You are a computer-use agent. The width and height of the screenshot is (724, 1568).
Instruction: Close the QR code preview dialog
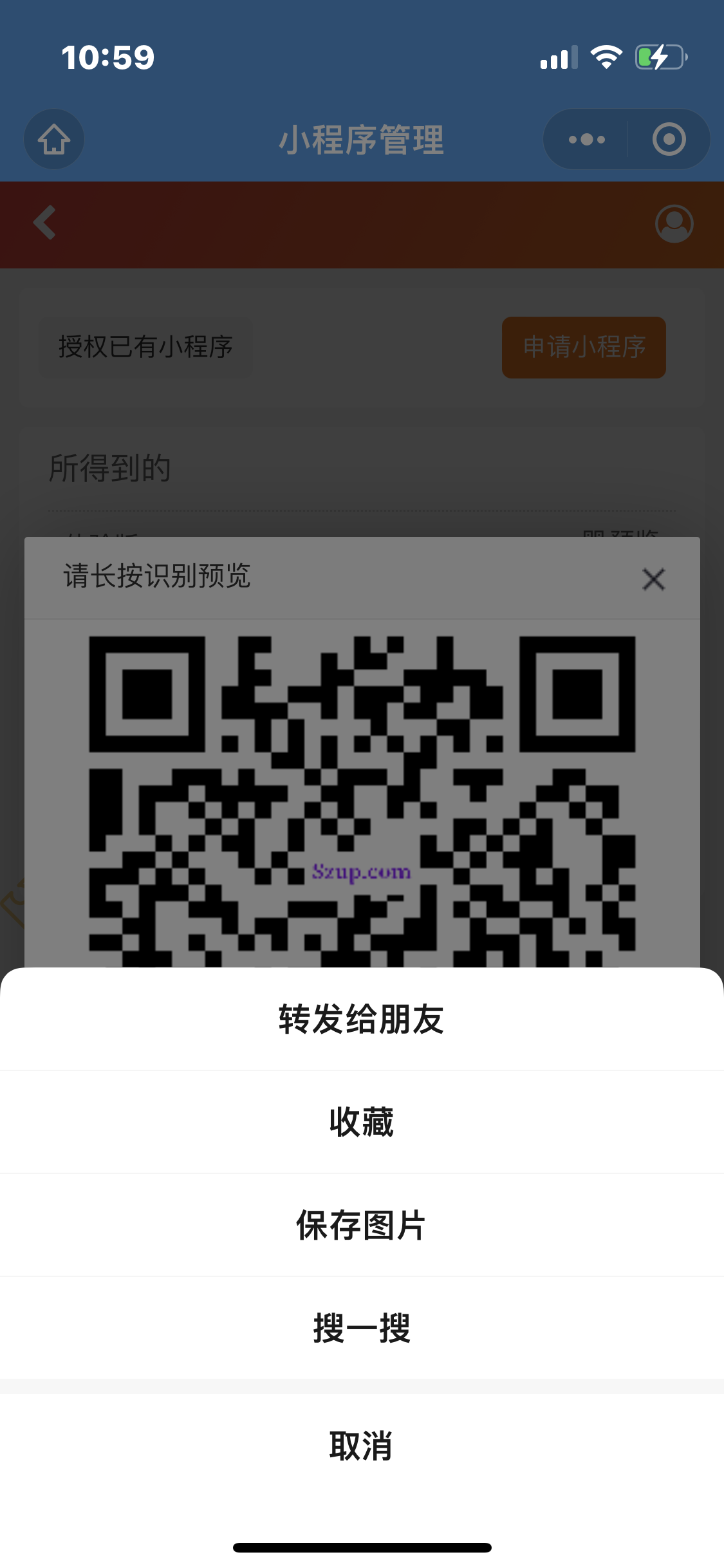[653, 579]
